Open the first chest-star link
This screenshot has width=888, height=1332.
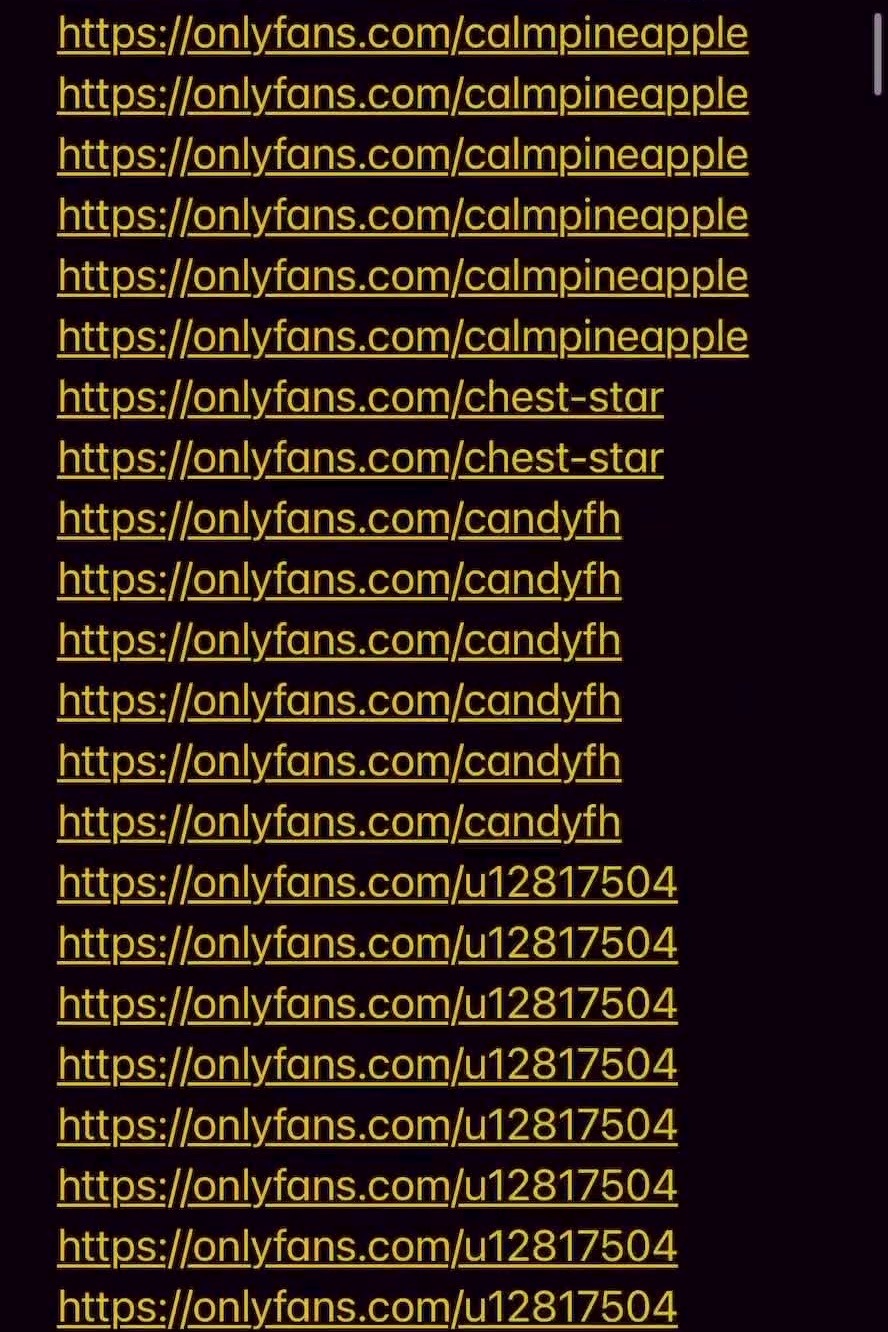tap(360, 398)
